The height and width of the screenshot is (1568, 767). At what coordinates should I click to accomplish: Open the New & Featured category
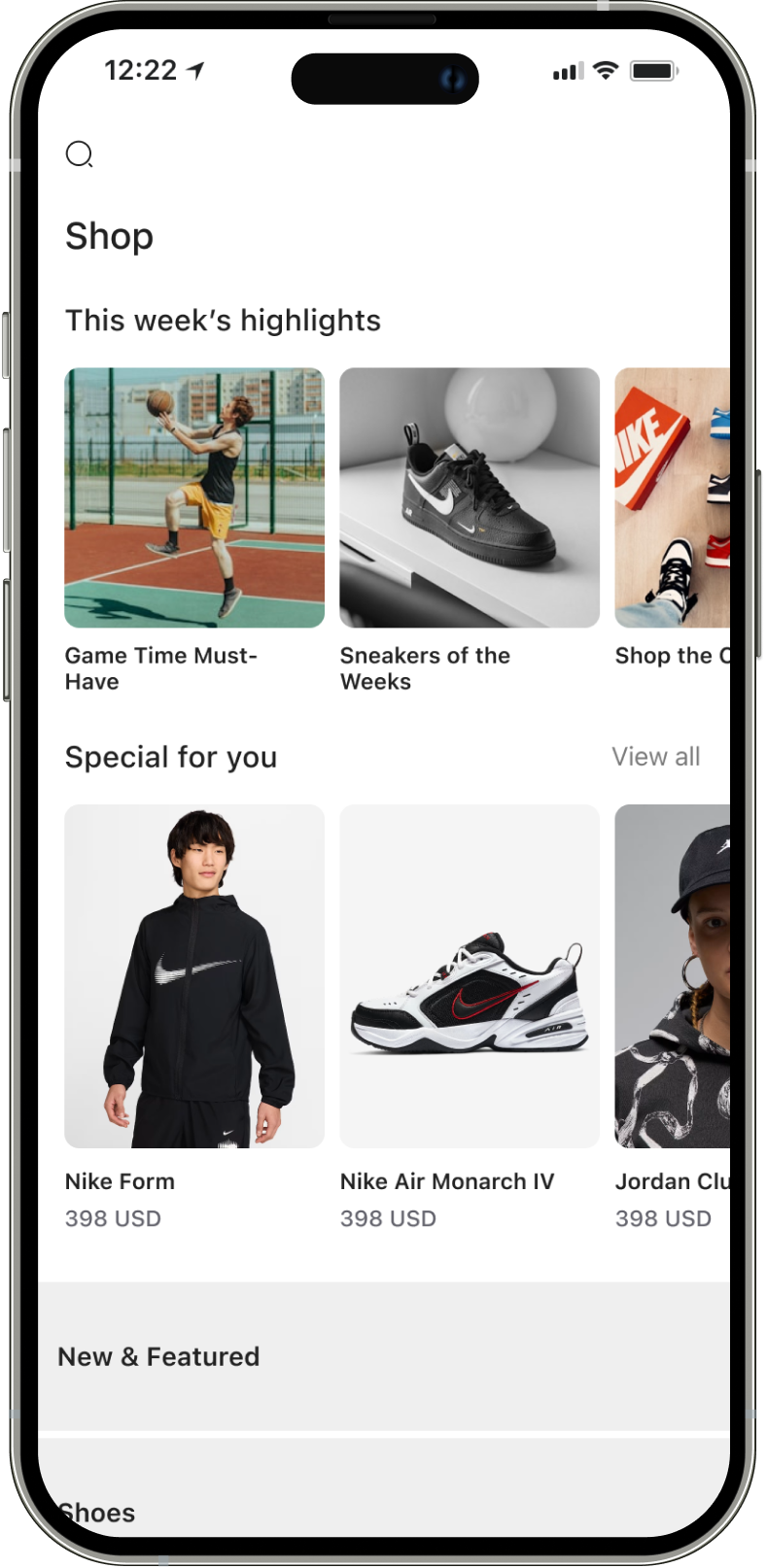383,1356
